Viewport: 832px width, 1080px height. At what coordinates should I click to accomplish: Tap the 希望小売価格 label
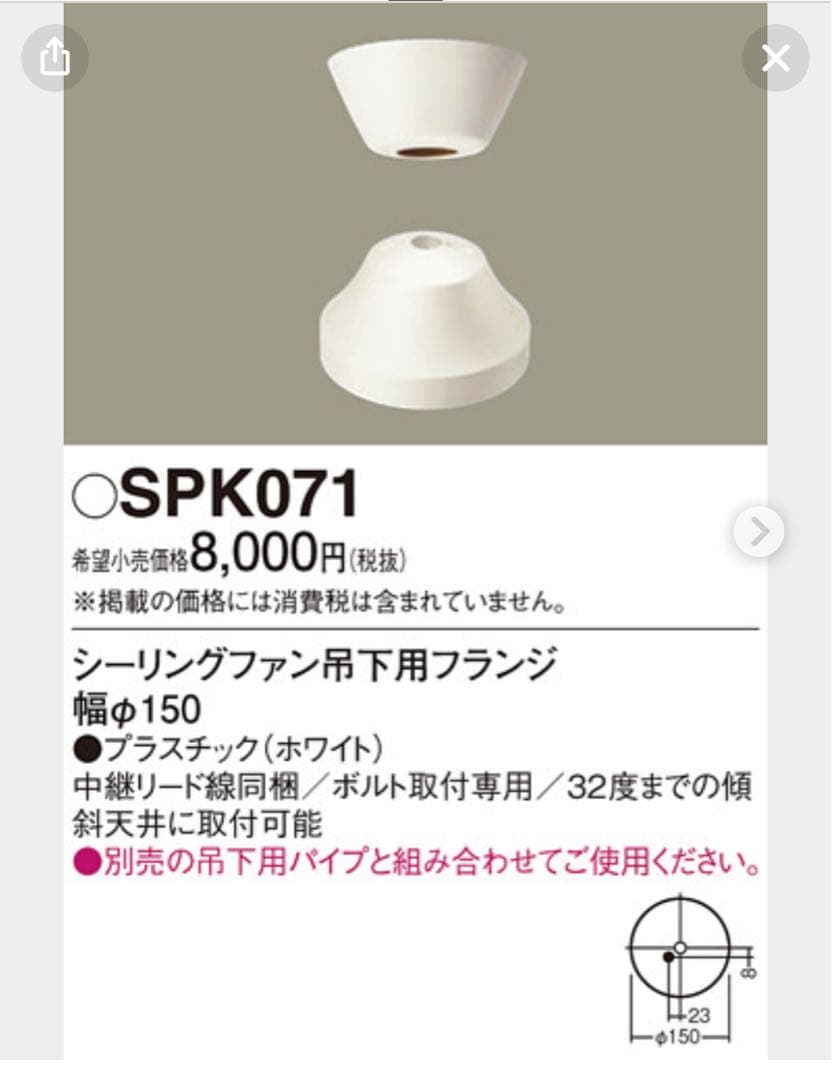[130, 558]
